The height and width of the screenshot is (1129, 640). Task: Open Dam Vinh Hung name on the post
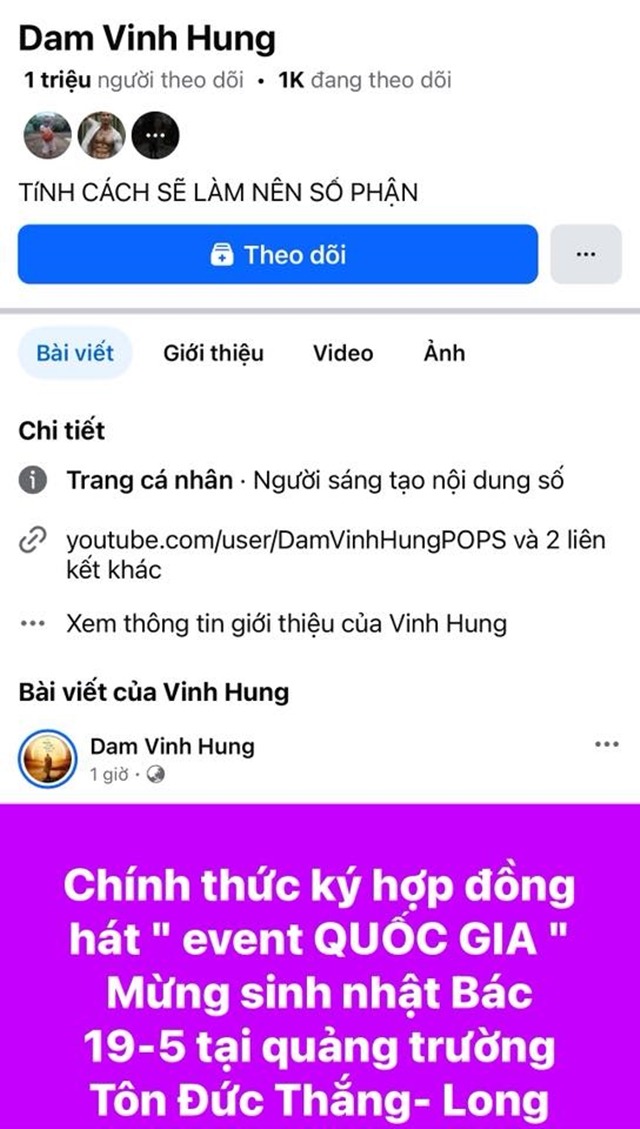(172, 746)
